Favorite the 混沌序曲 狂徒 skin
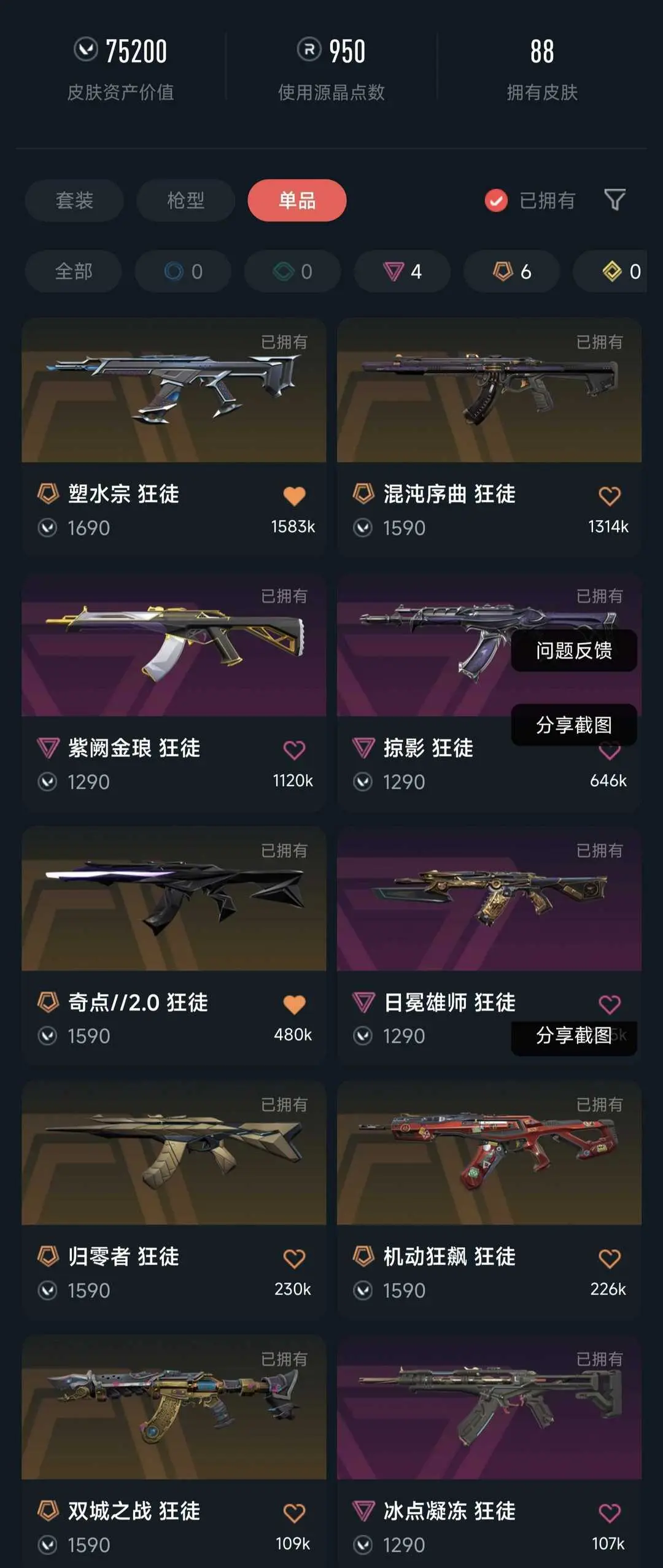Viewport: 663px width, 1568px height. [x=610, y=495]
